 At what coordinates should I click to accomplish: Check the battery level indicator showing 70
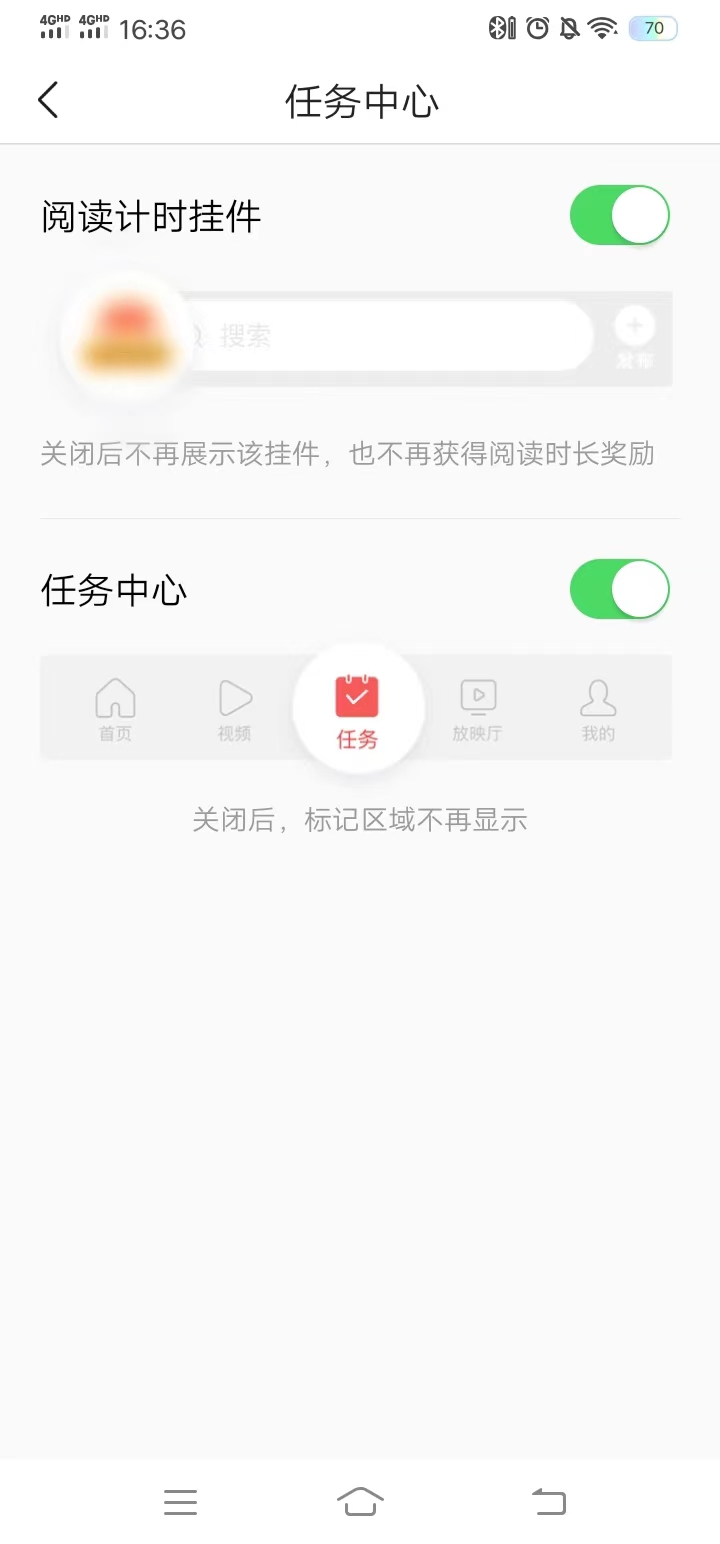click(652, 28)
